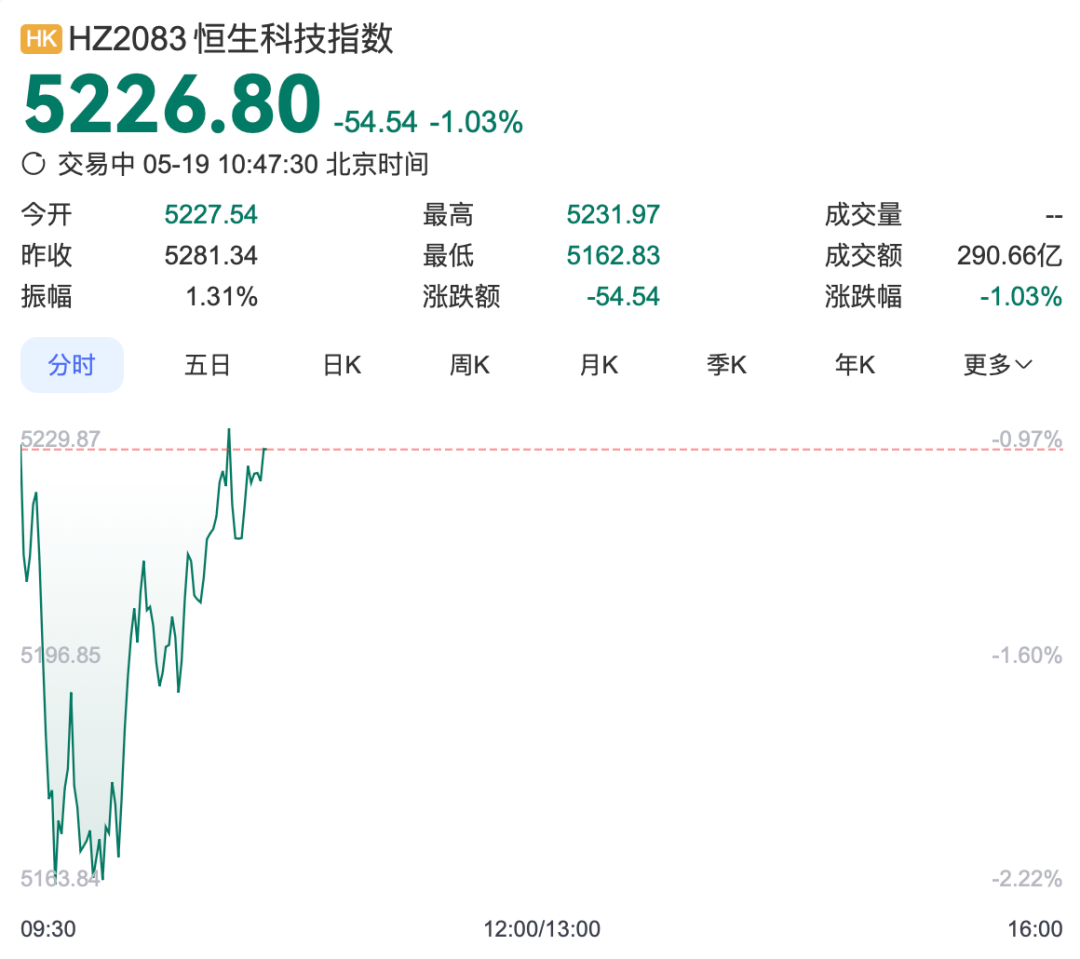Image resolution: width=1080 pixels, height=959 pixels.
Task: Switch to the 五日 five-day chart
Action: 207,365
